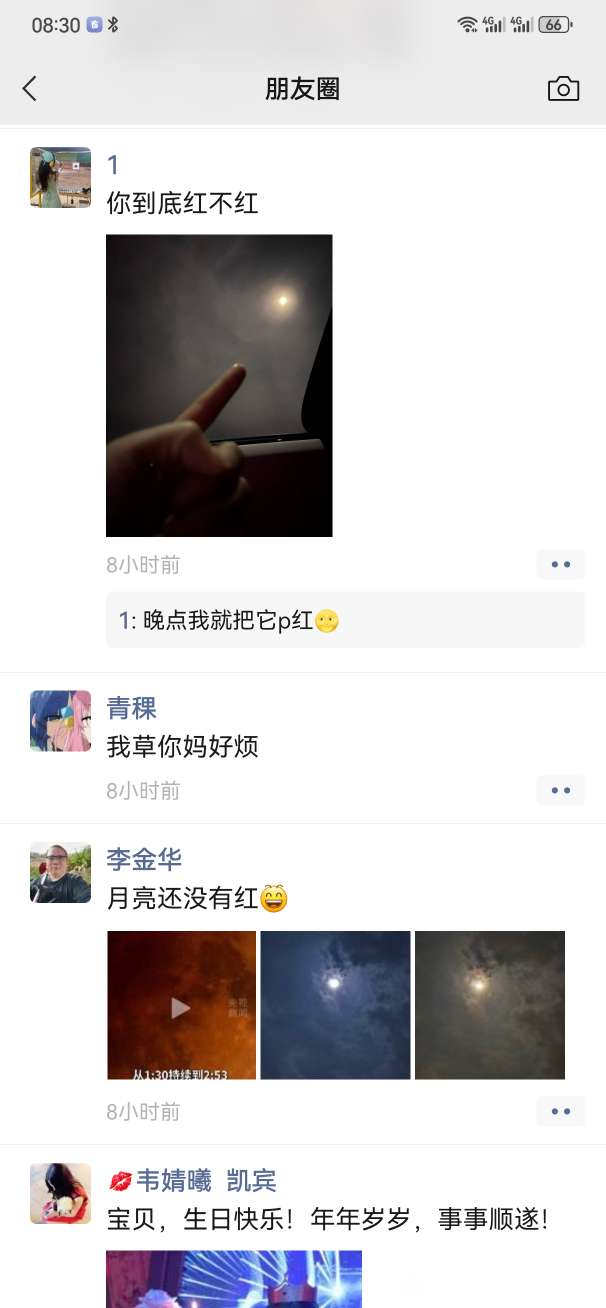
Task: View 李金华's profile picture
Action: (x=60, y=872)
